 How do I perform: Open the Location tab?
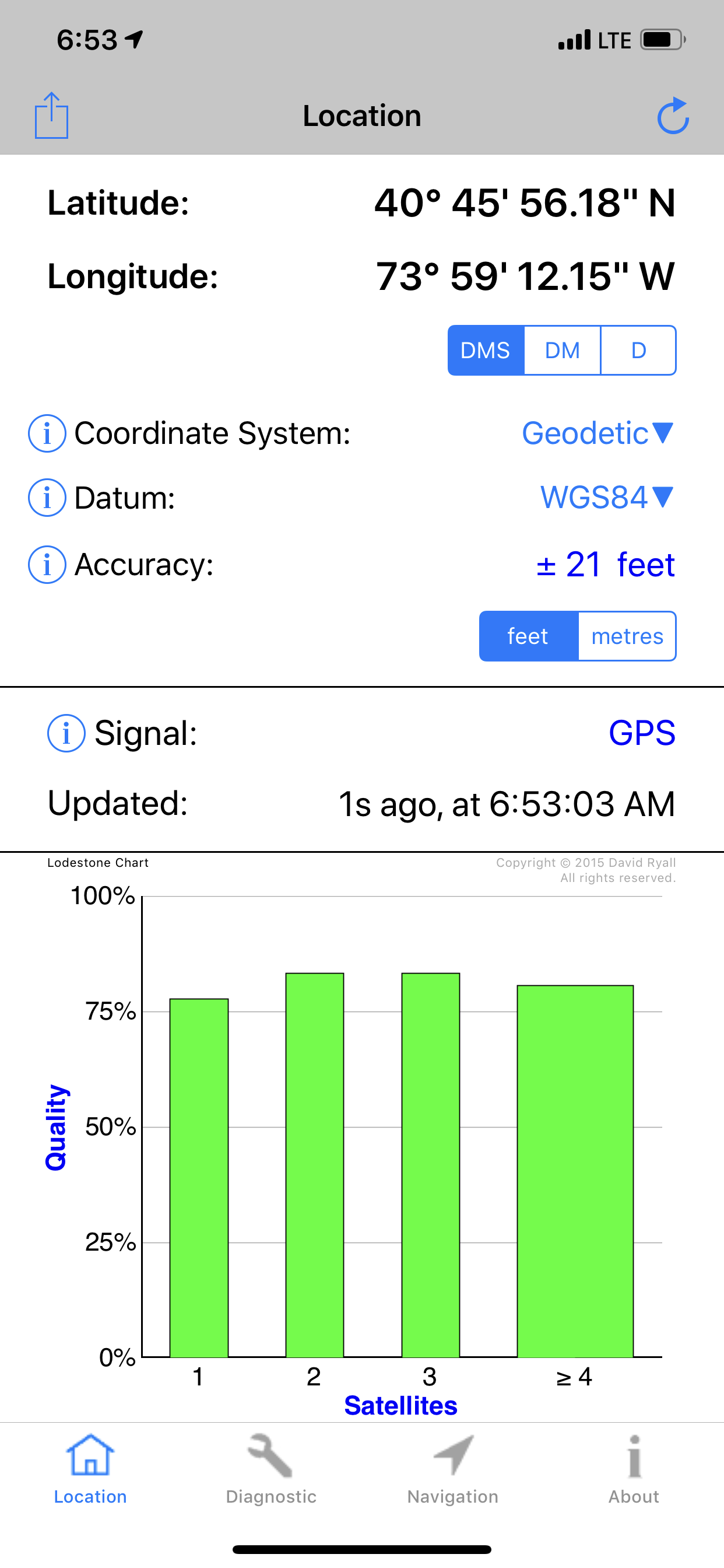pyautogui.click(x=90, y=1468)
